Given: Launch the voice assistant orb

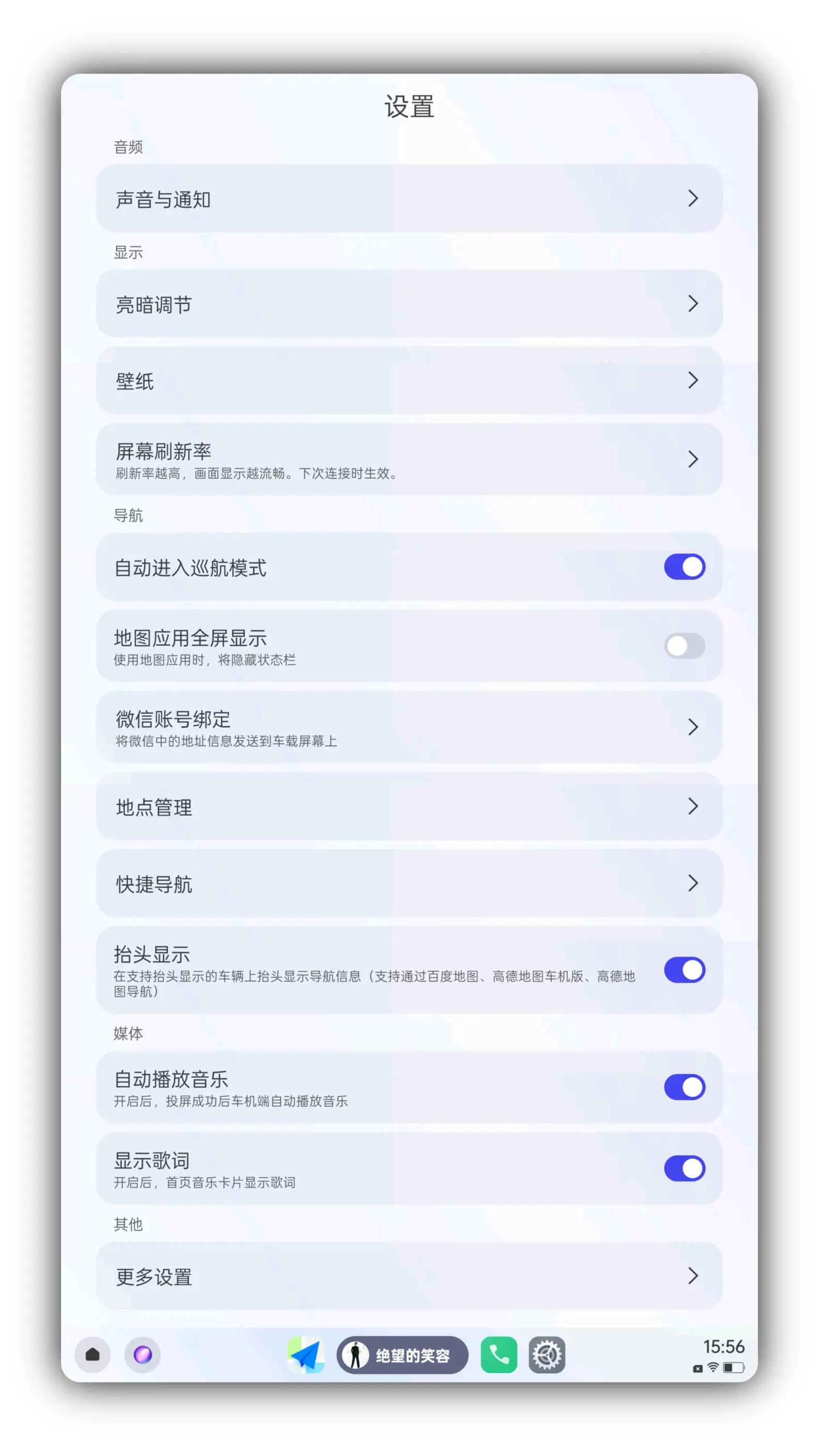Looking at the screenshot, I should (142, 1355).
